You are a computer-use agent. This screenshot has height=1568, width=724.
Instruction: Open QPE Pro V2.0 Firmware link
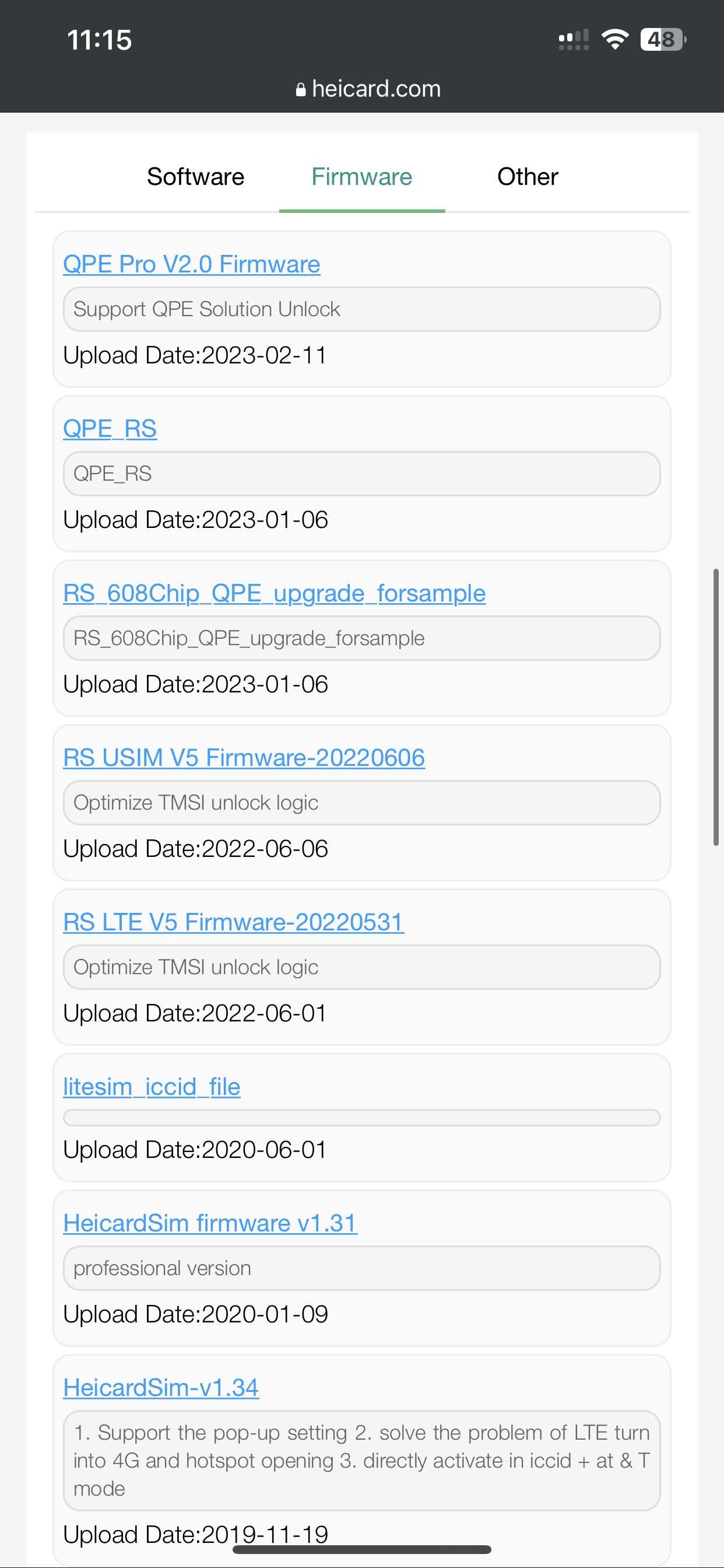192,264
